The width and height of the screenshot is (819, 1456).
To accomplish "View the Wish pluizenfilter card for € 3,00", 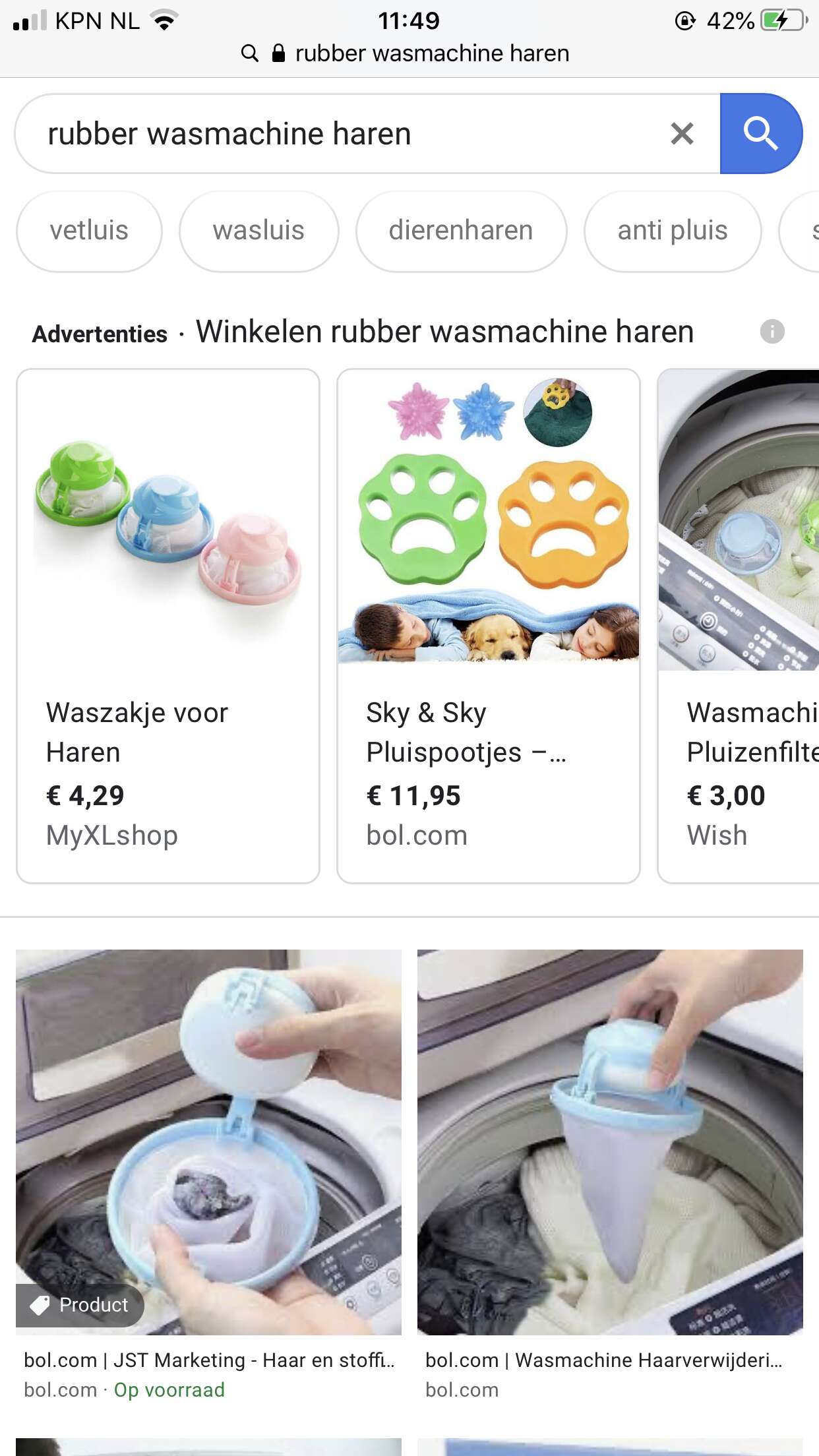I will point(739,626).
